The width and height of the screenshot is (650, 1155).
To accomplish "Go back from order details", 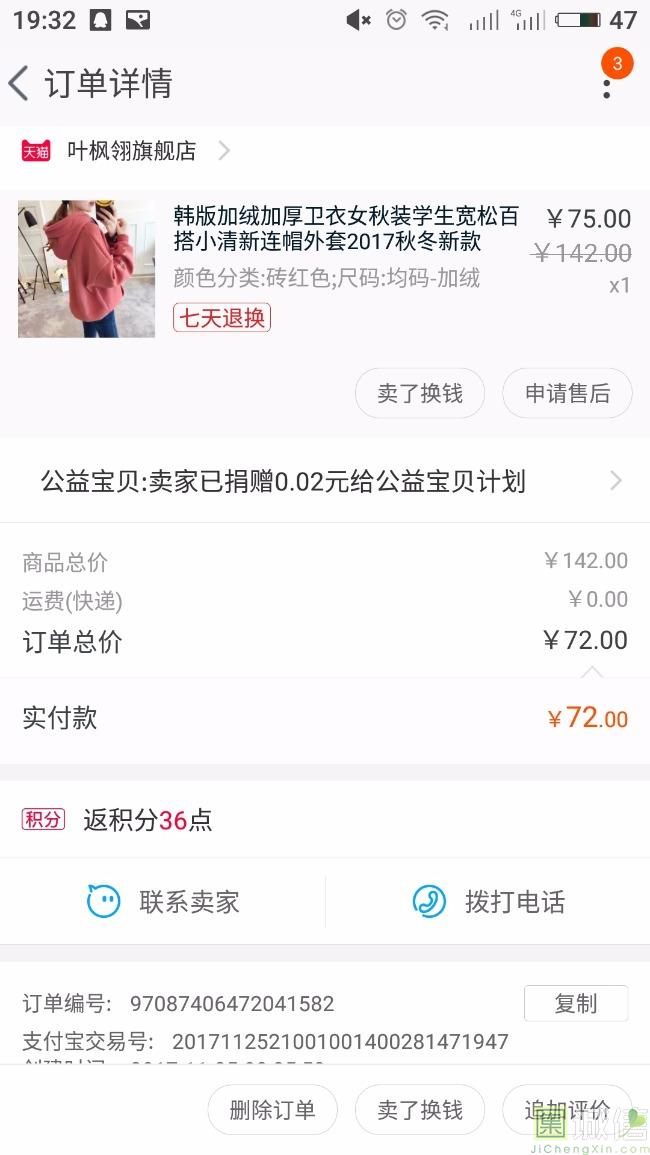I will pyautogui.click(x=19, y=83).
